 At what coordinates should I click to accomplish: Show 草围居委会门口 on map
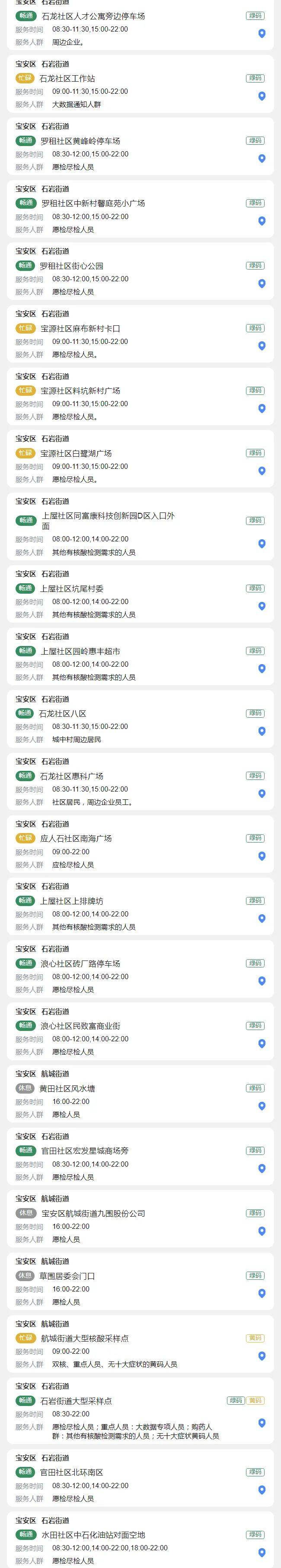click(262, 1294)
